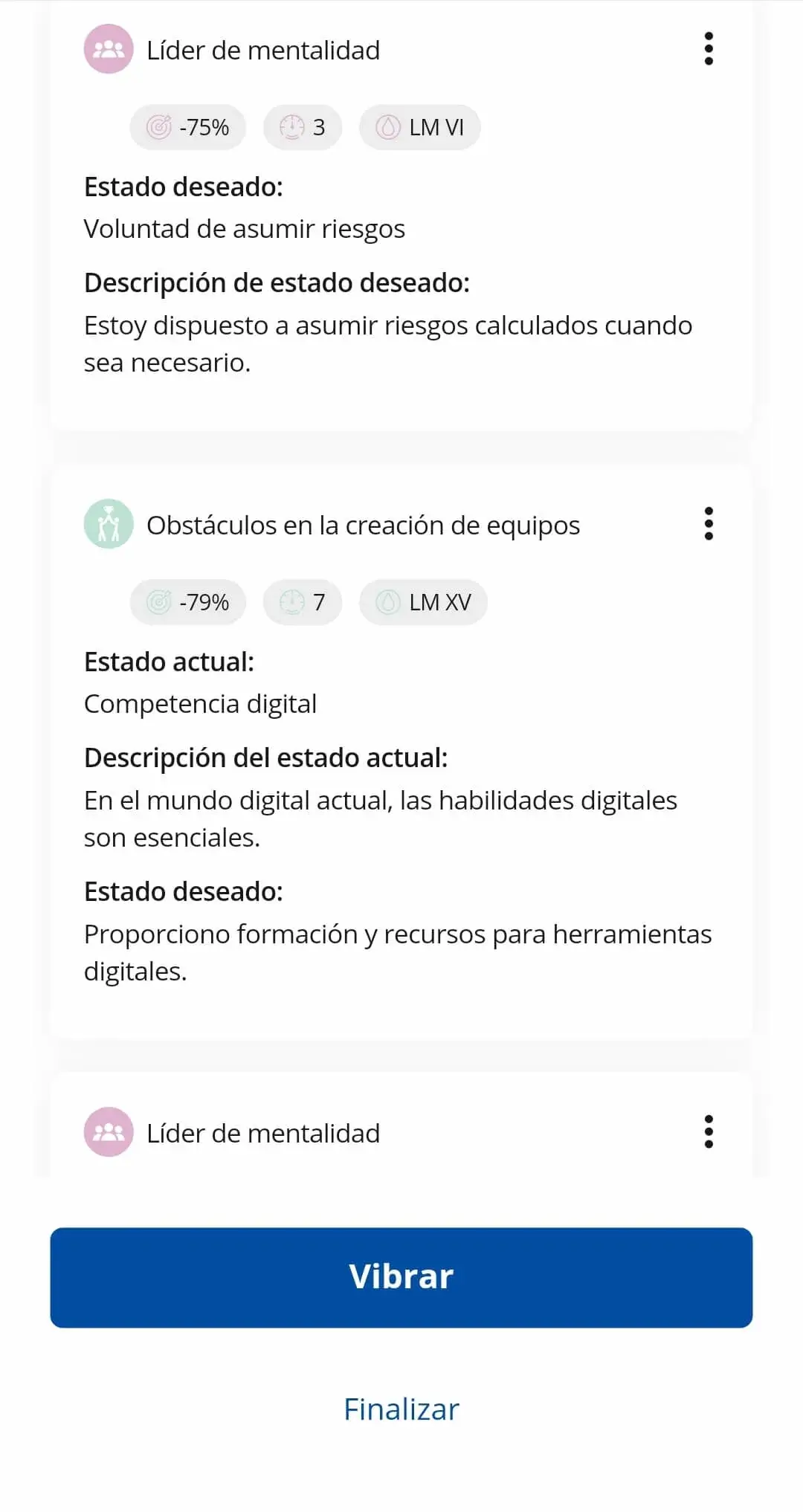The width and height of the screenshot is (803, 1512).
Task: Click the LM XV chip
Action: click(422, 602)
